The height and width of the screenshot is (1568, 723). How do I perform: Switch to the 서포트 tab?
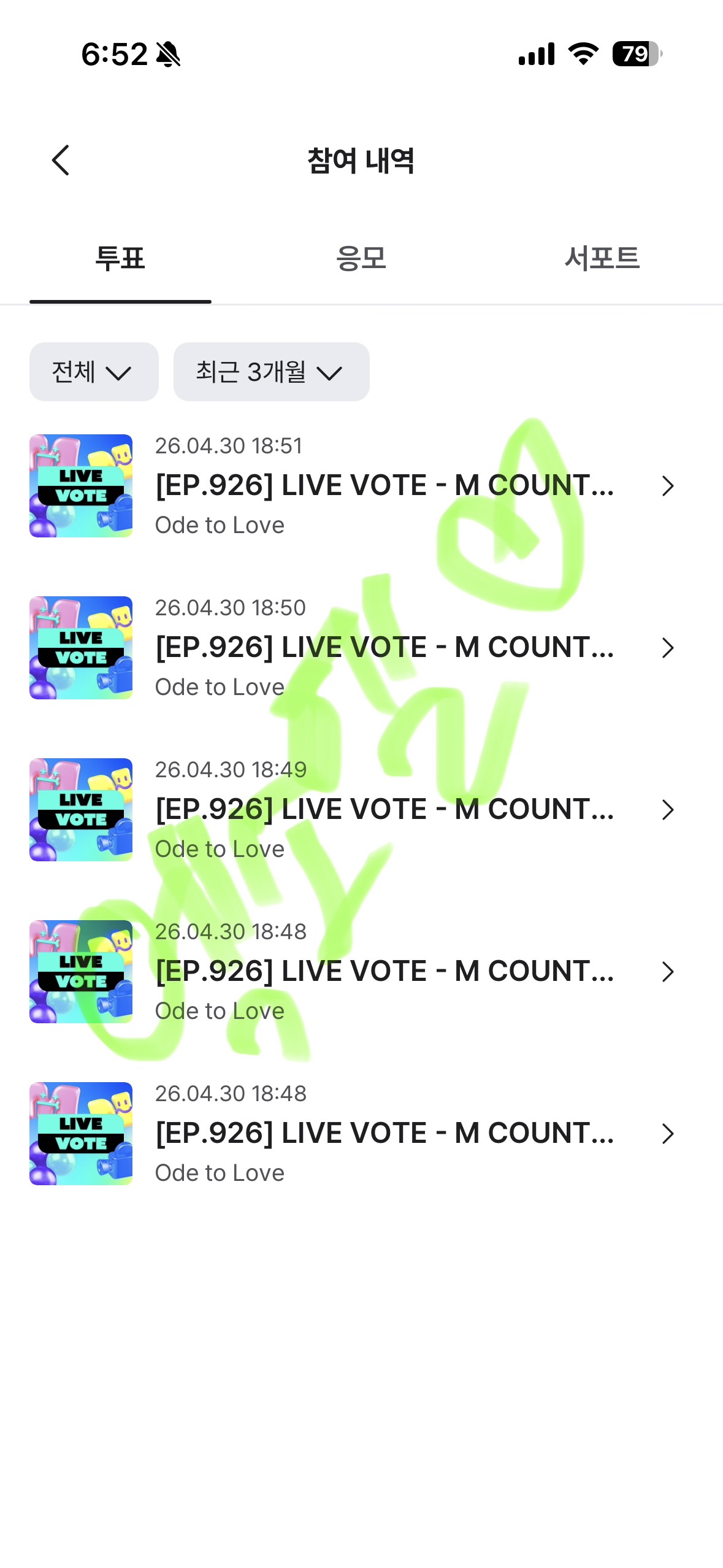(602, 258)
